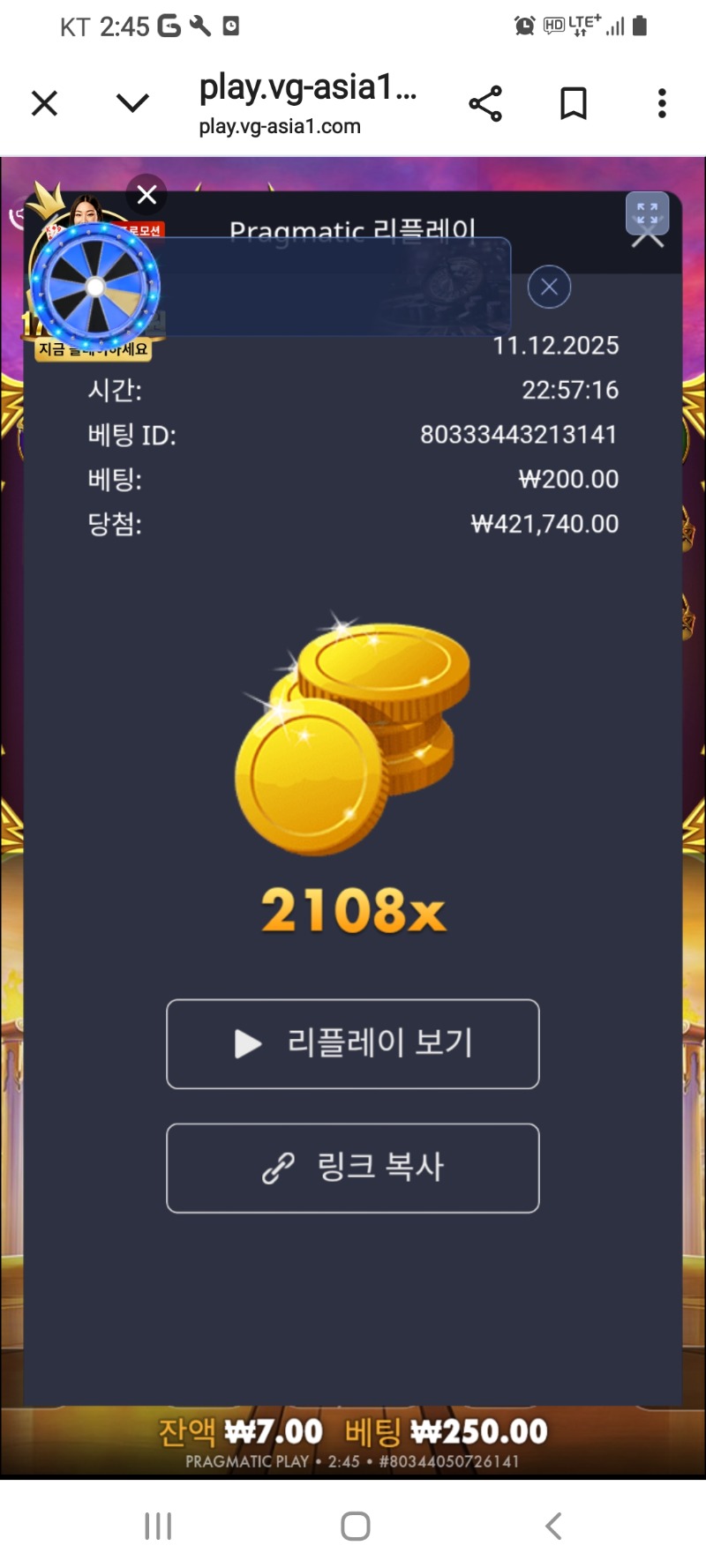Image resolution: width=706 pixels, height=1568 pixels.
Task: Collapse the page with the down chevron
Action: [132, 103]
